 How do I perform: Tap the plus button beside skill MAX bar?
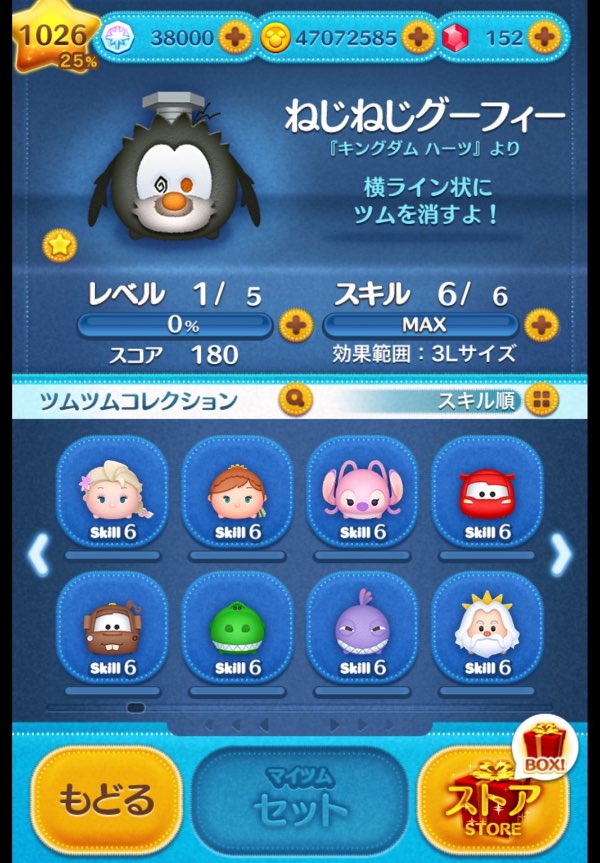point(541,325)
